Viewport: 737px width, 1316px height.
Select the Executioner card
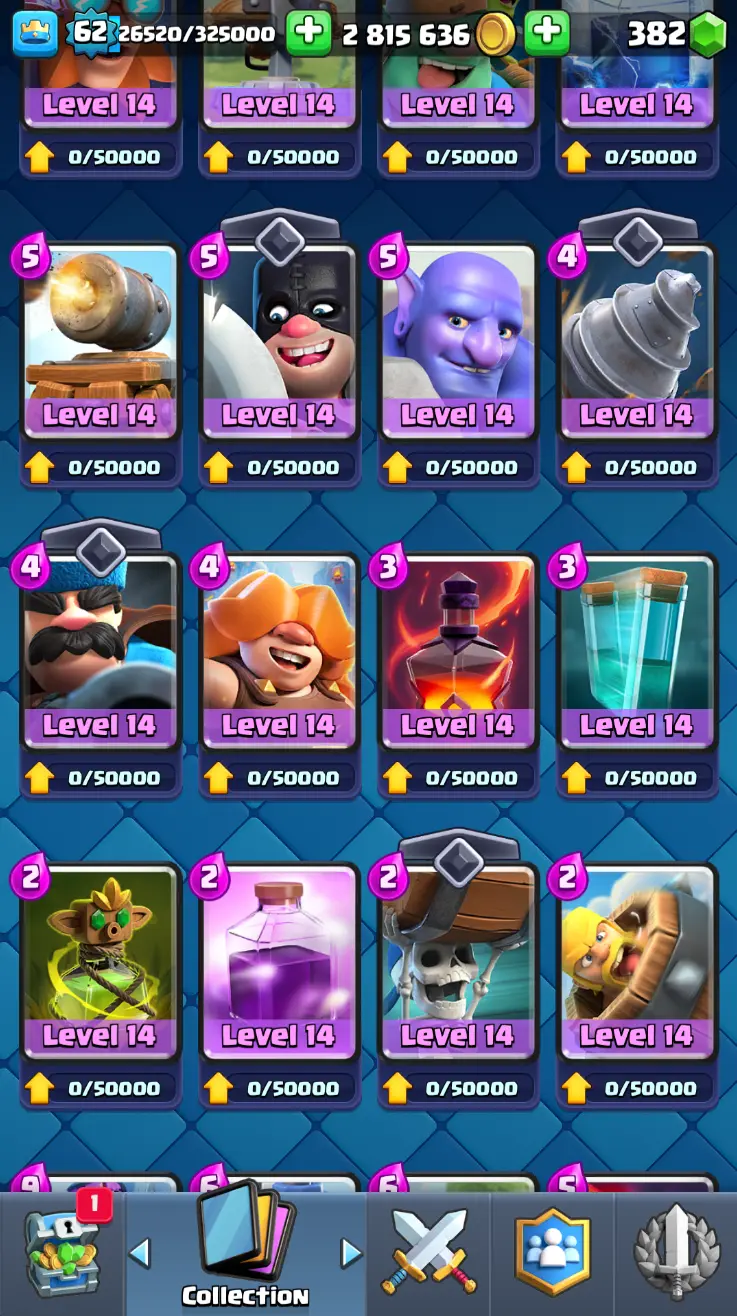pos(278,340)
